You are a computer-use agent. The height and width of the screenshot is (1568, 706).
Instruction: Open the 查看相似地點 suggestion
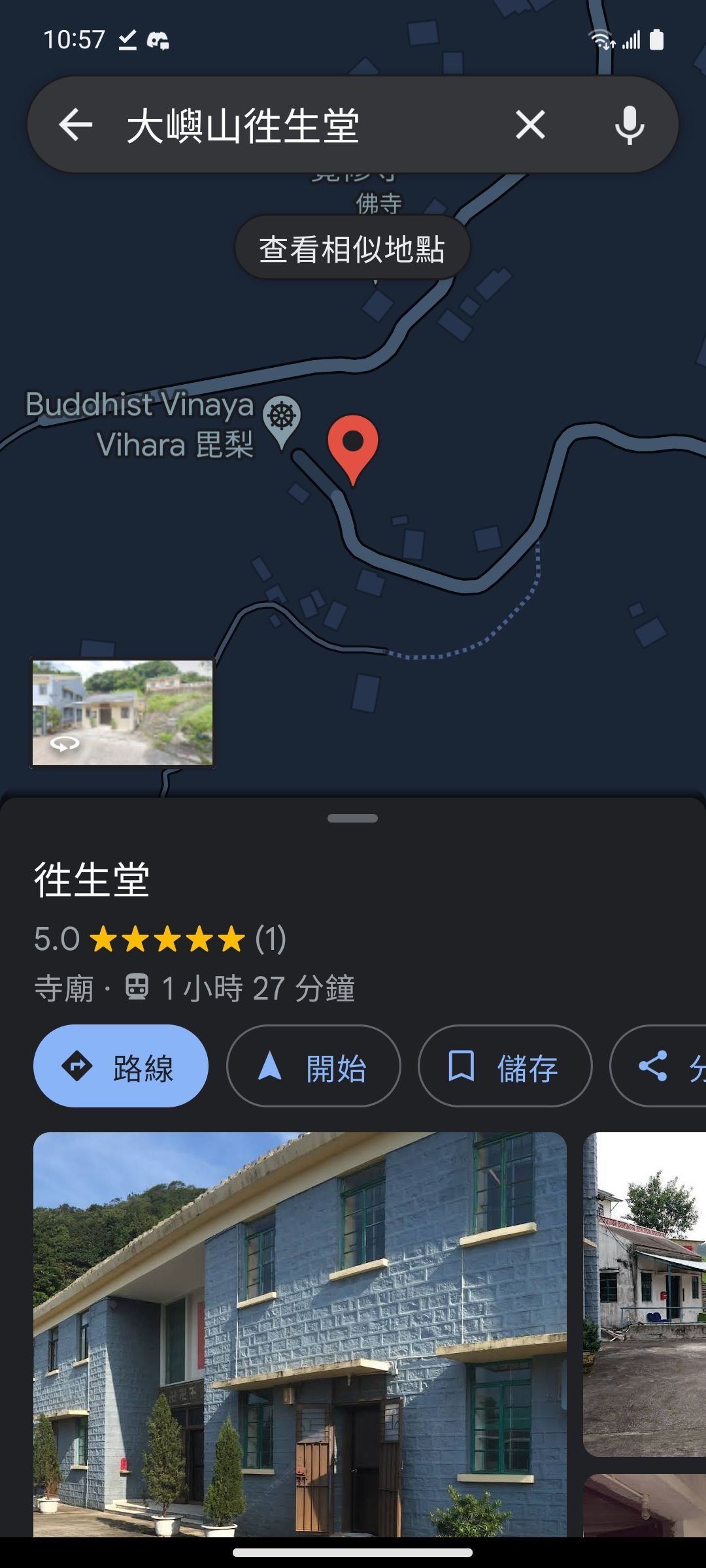352,247
